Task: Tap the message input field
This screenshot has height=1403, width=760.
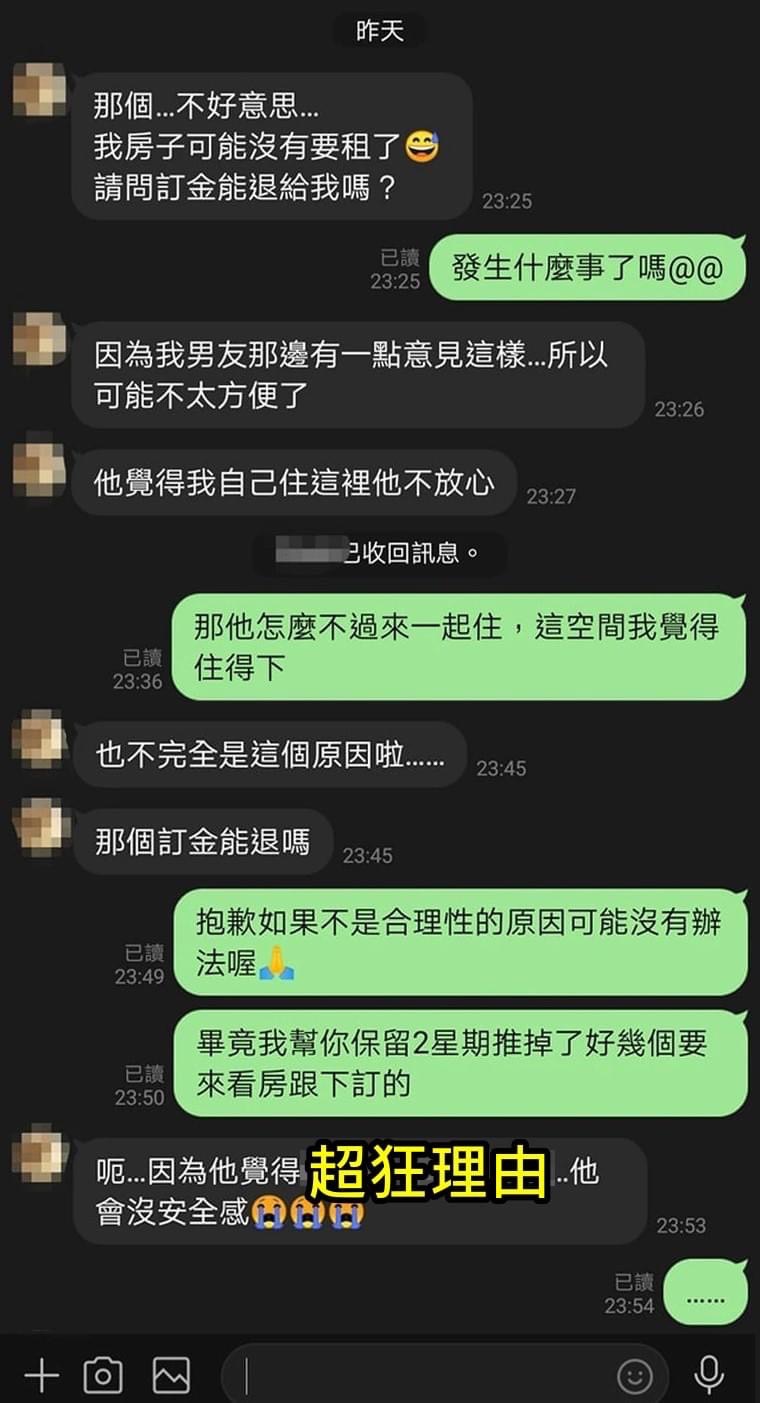Action: click(420, 1376)
